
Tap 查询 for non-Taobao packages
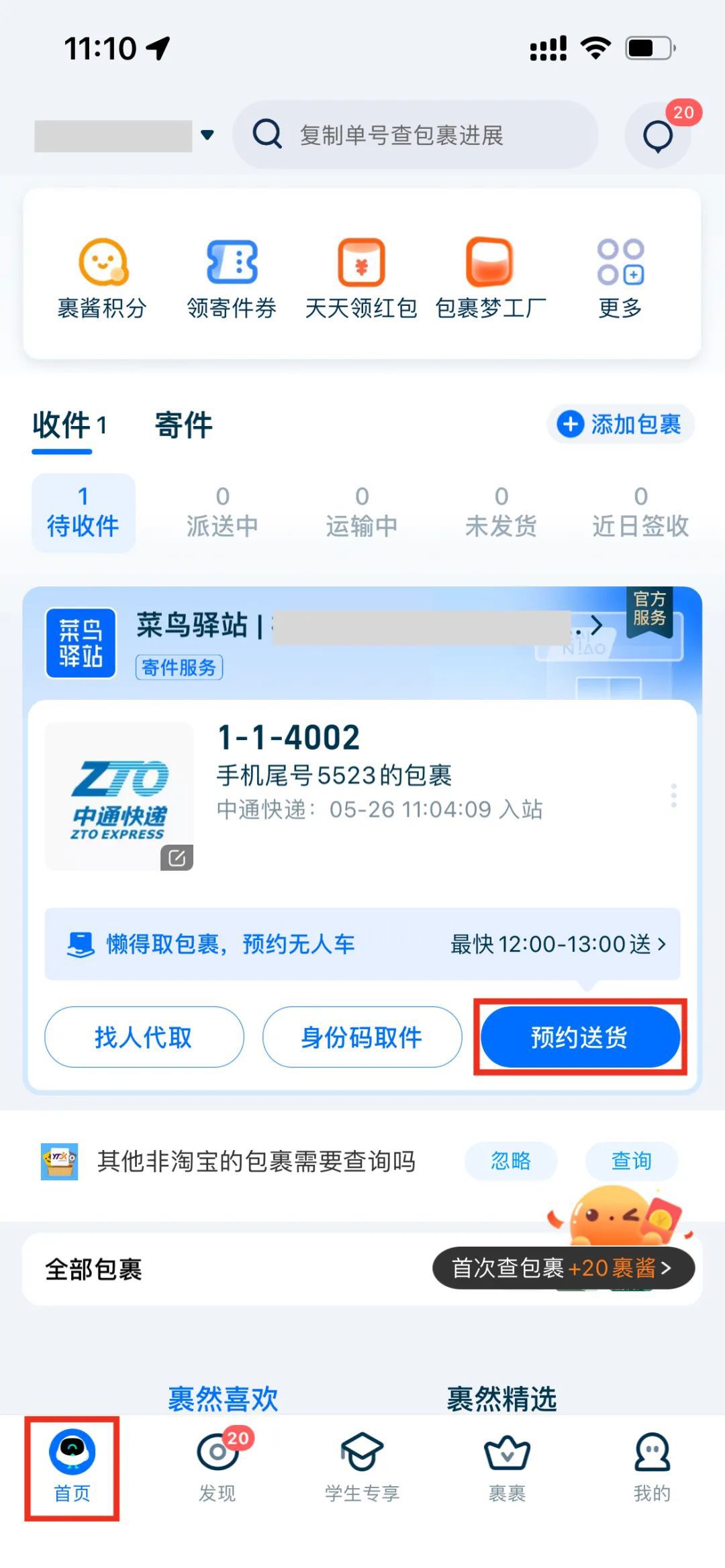[x=631, y=1161]
